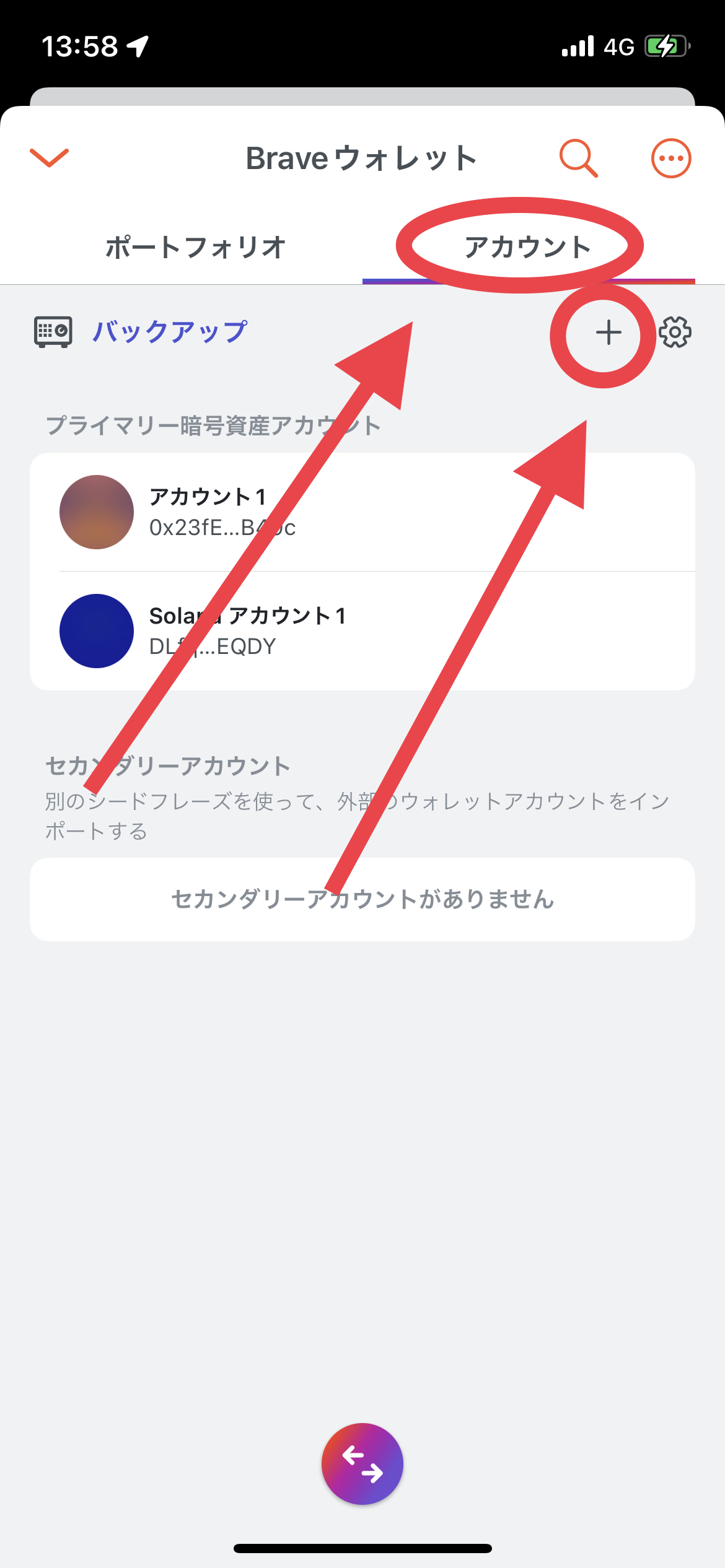
Task: Open wallet settings gear
Action: tap(675, 333)
